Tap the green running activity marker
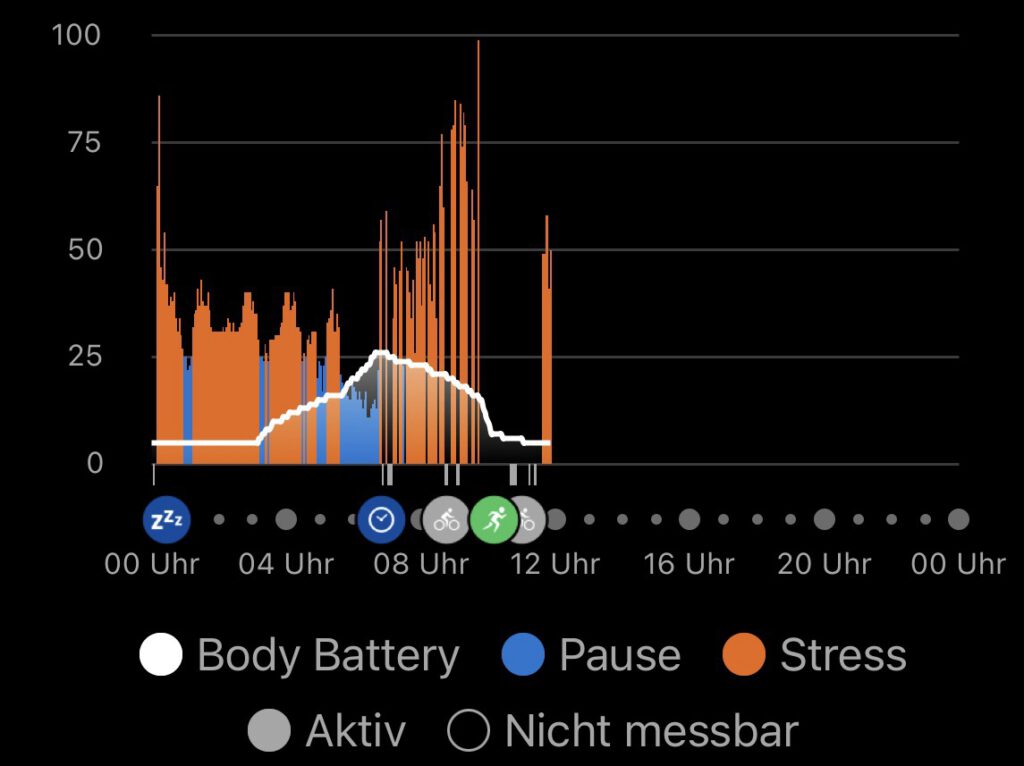Screen dimensions: 1024x766 tap(494, 520)
